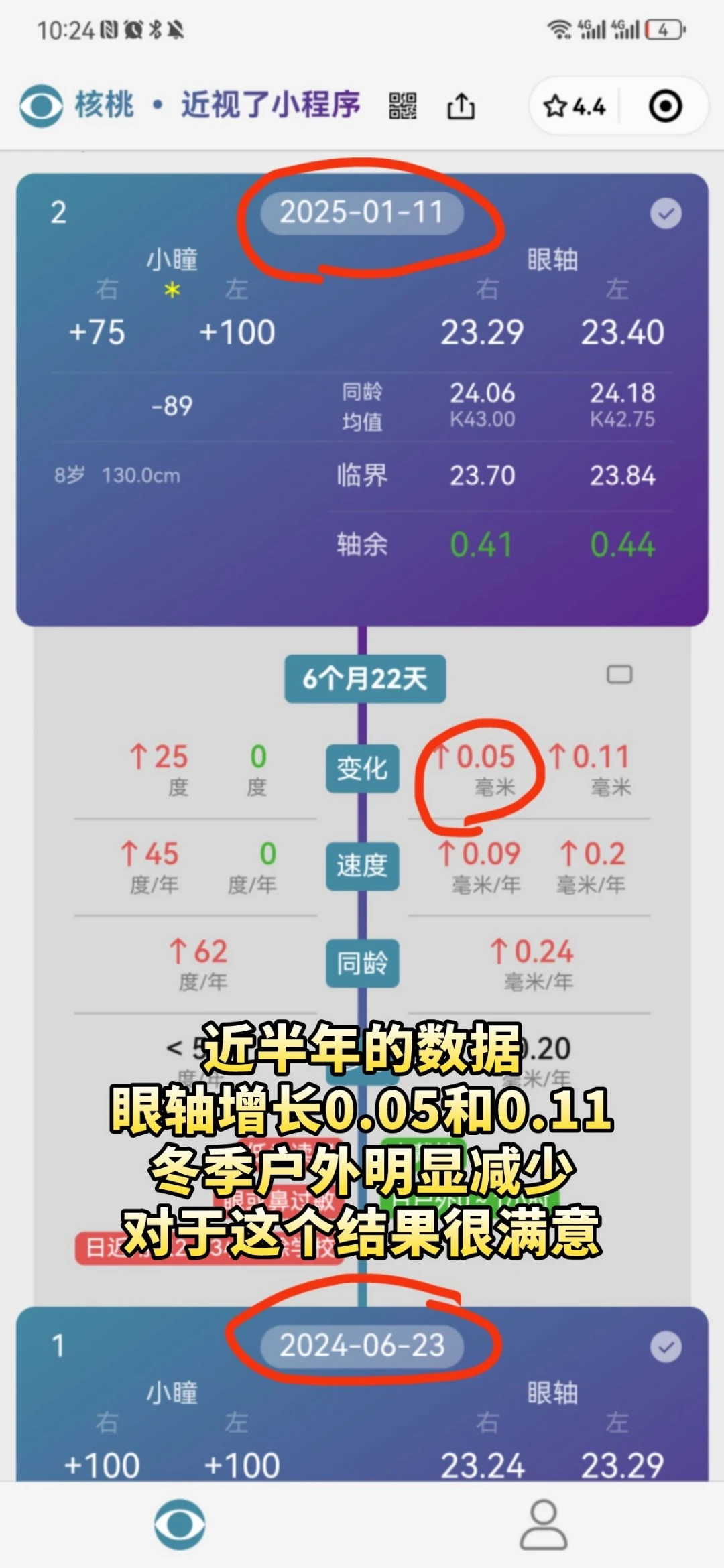
Task: Open the mini program QR code icon
Action: pyautogui.click(x=403, y=106)
